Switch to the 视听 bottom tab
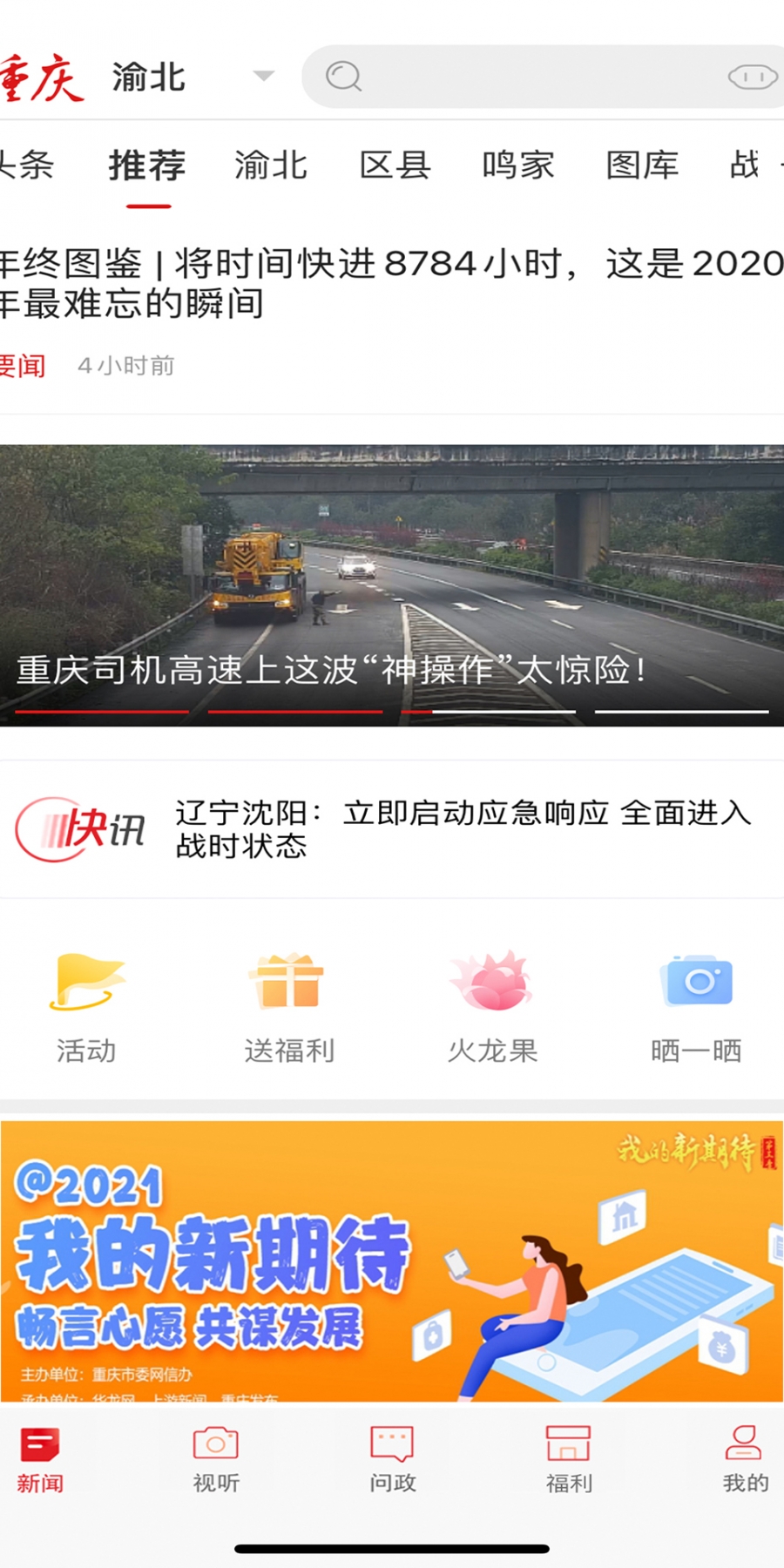784x1568 pixels. point(216,1459)
